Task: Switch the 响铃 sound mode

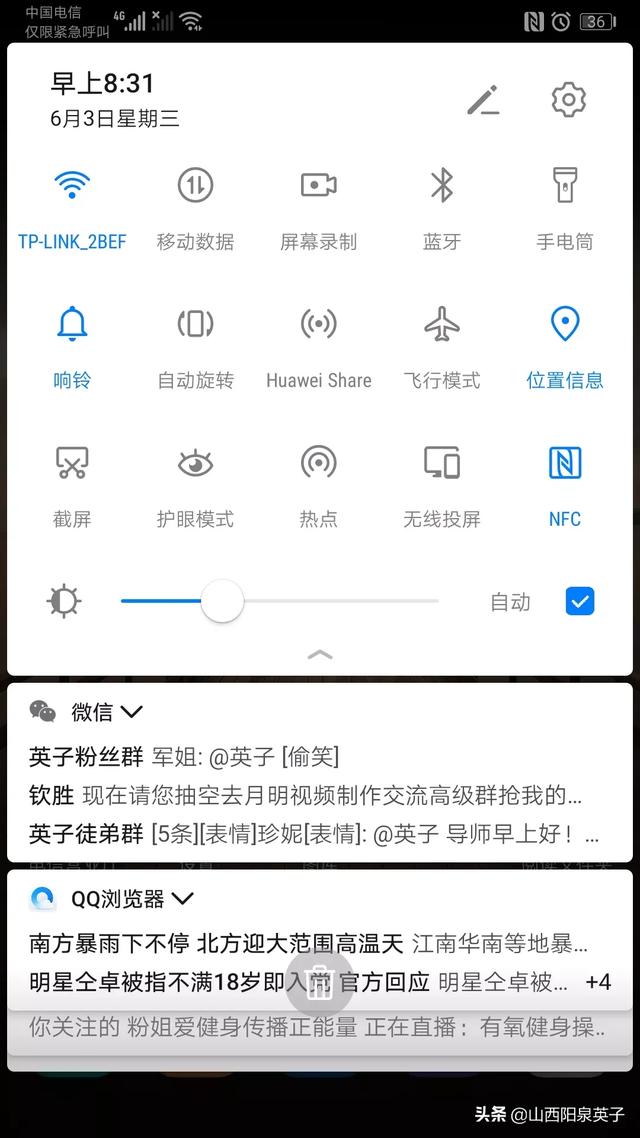Action: pyautogui.click(x=72, y=324)
